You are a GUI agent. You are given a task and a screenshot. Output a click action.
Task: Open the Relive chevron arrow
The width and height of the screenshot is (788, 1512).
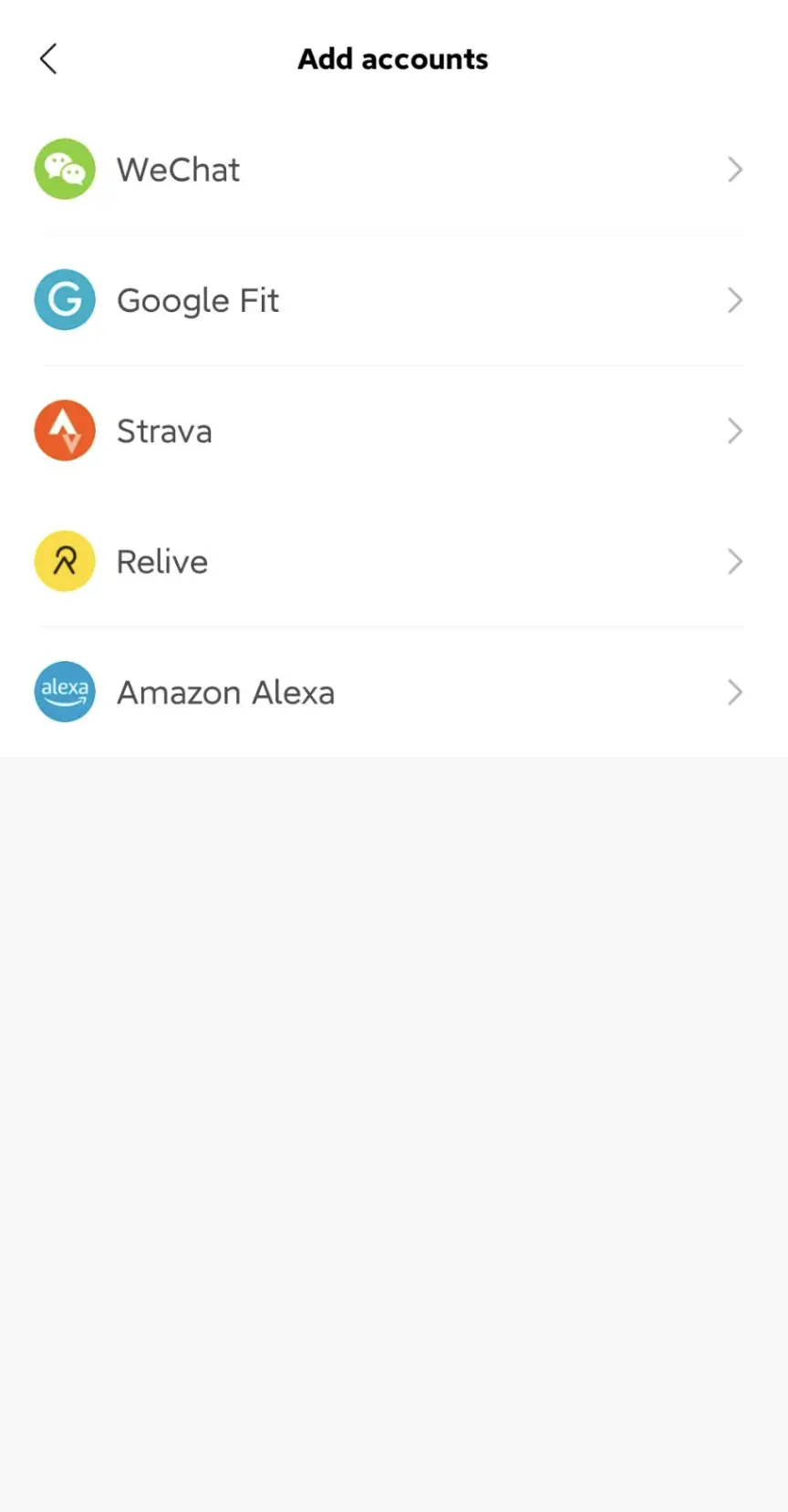[x=735, y=561]
